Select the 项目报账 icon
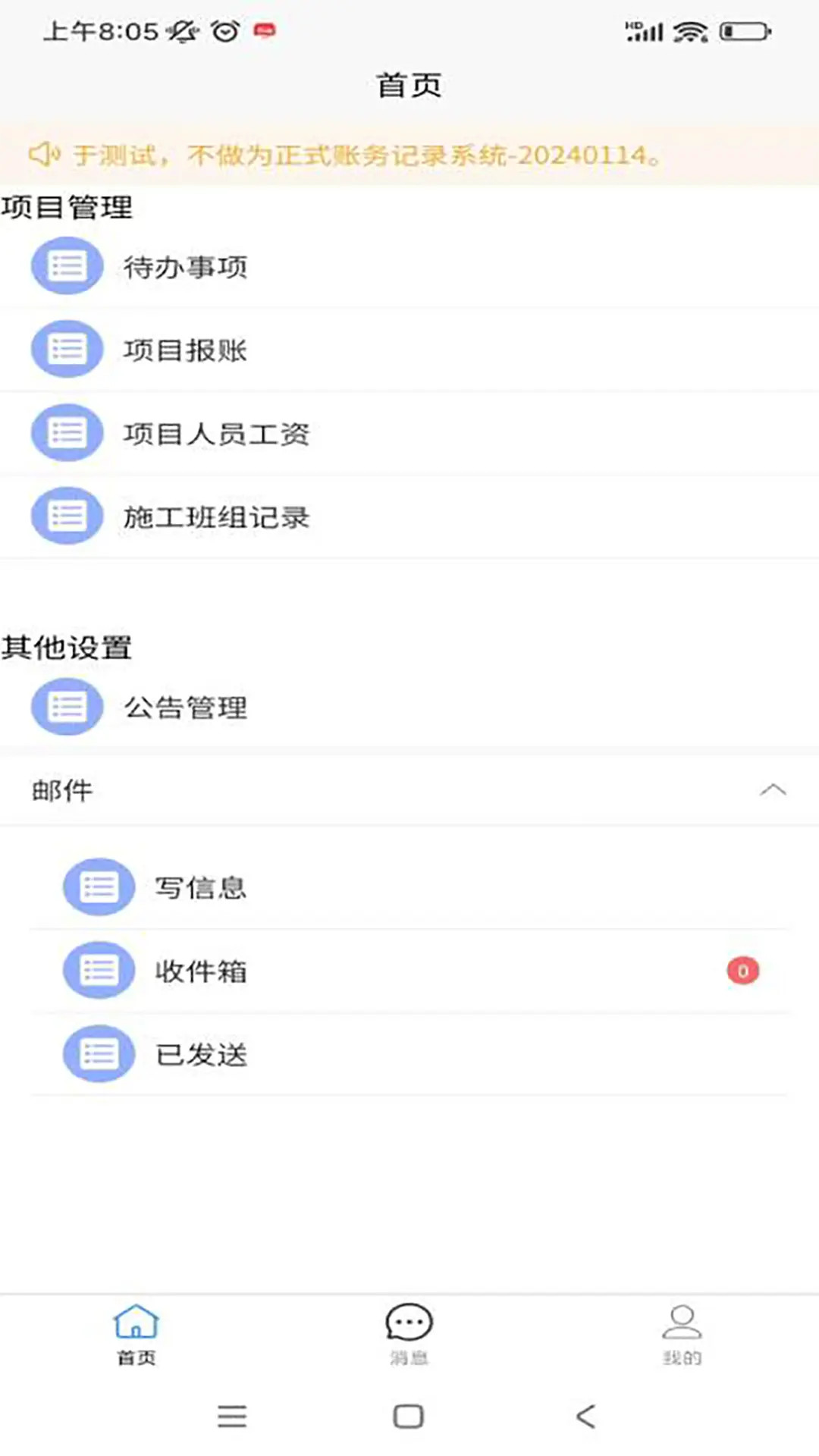This screenshot has width=819, height=1456. 66,349
